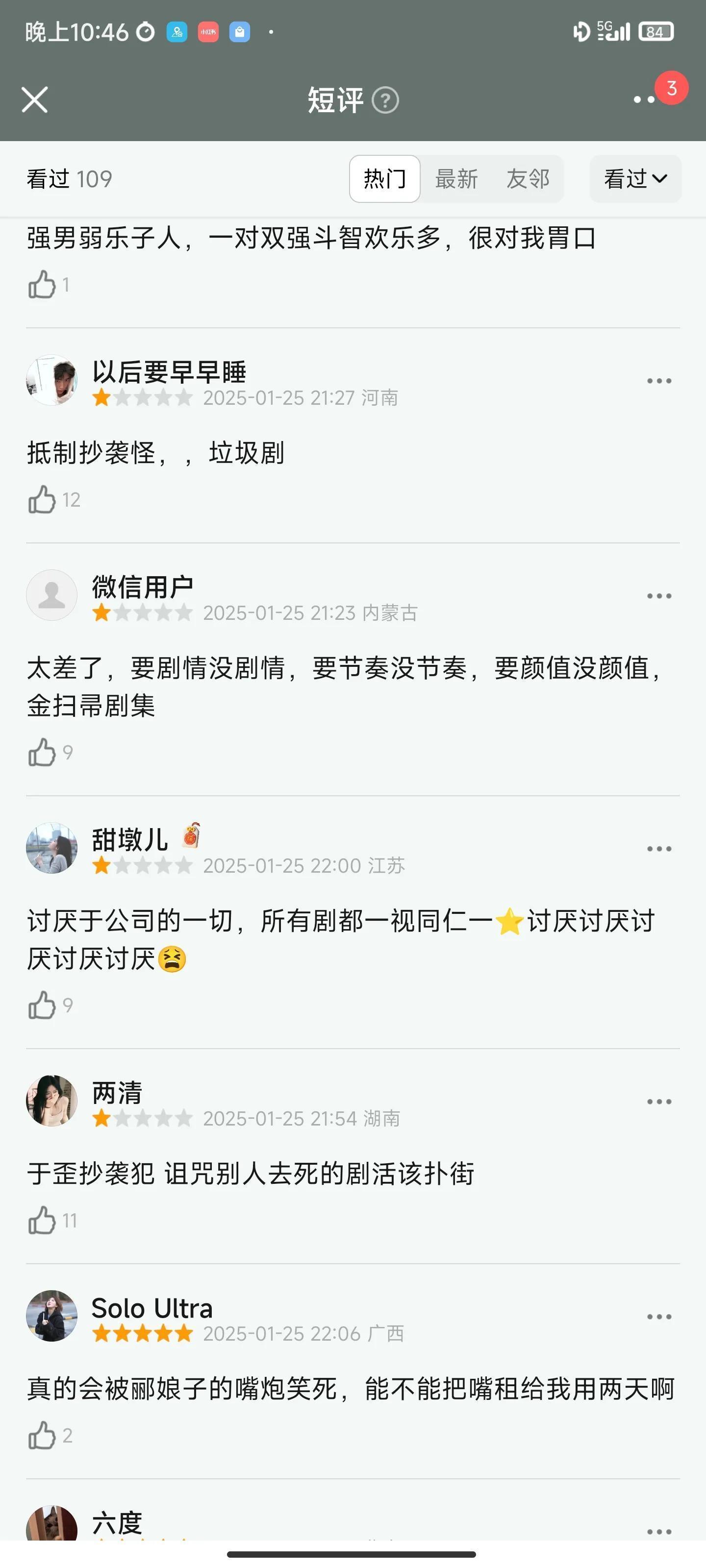
Task: Open more options for Solo Ultra's review
Action: [x=659, y=1317]
